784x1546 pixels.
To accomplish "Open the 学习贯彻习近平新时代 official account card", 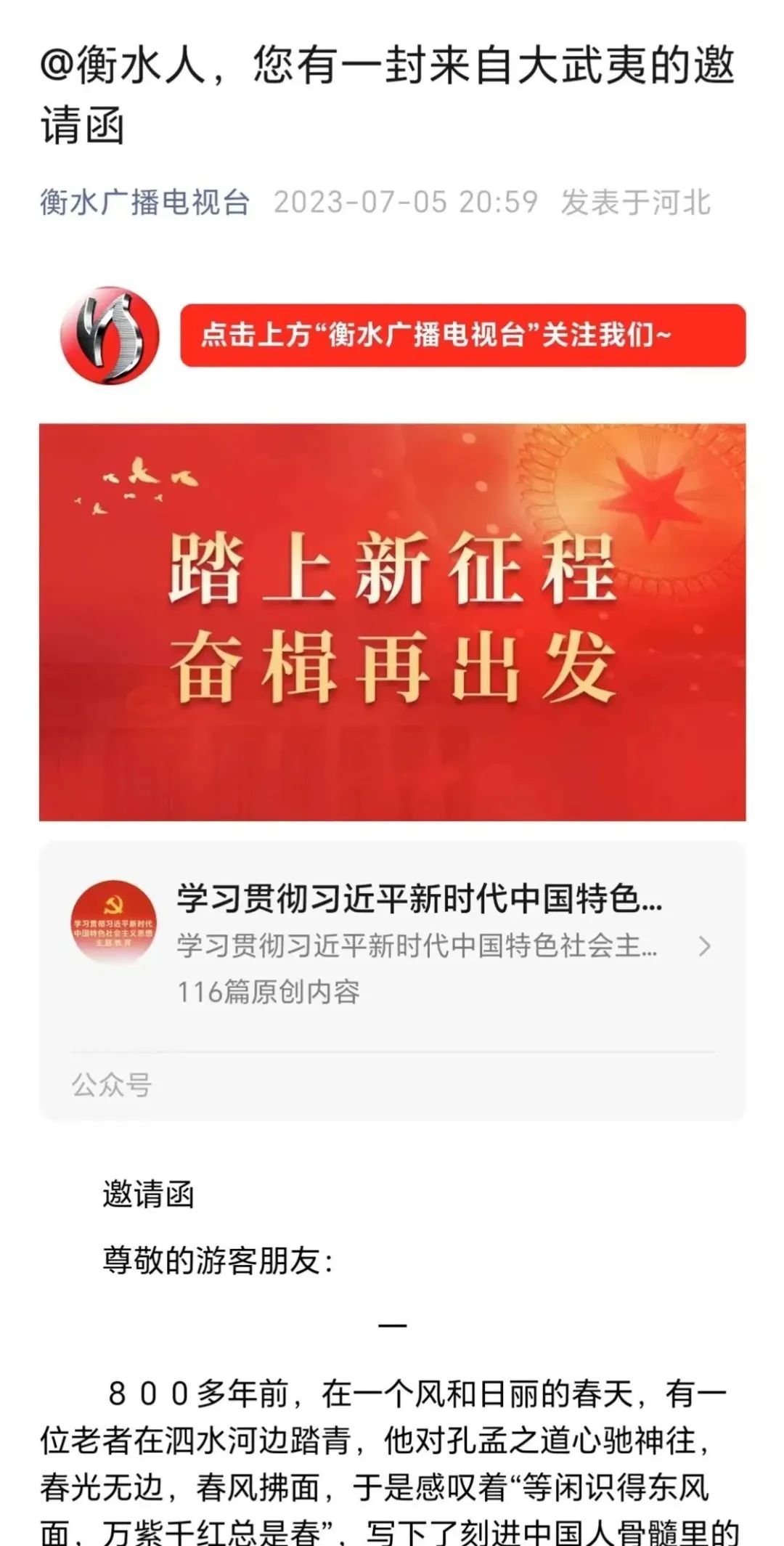I will coord(392,945).
